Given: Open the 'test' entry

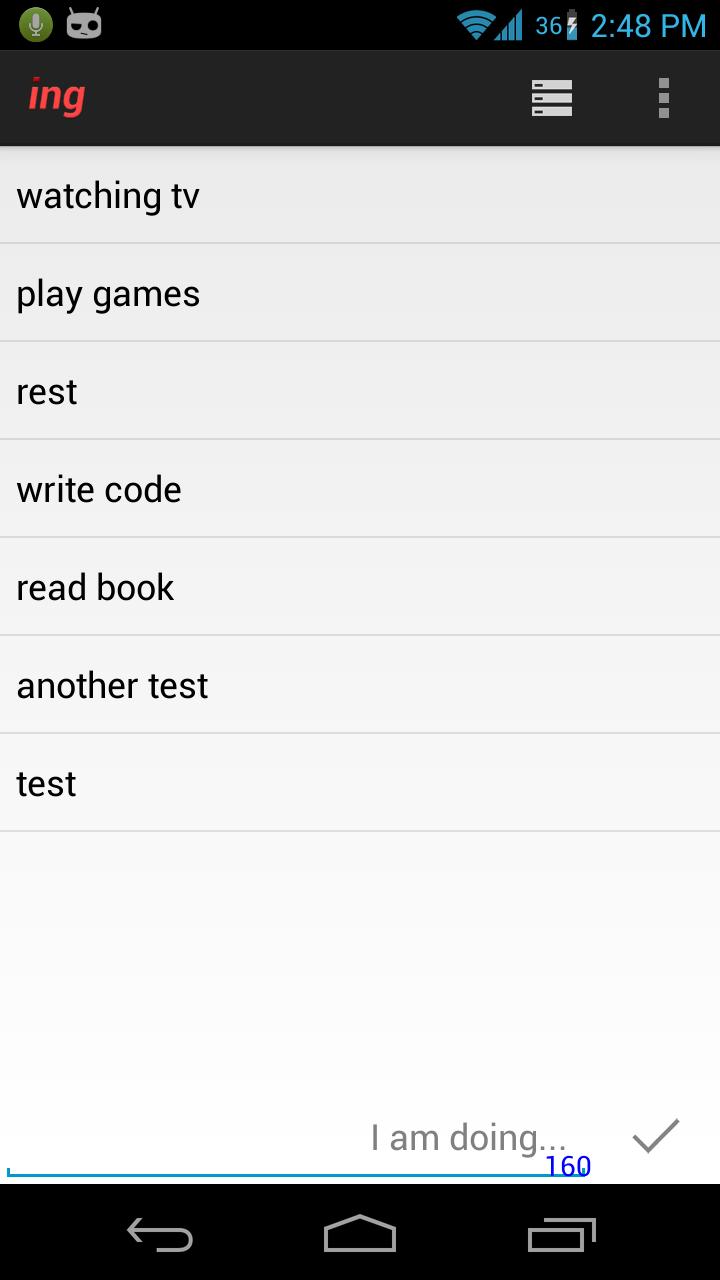Looking at the screenshot, I should pyautogui.click(x=360, y=784).
